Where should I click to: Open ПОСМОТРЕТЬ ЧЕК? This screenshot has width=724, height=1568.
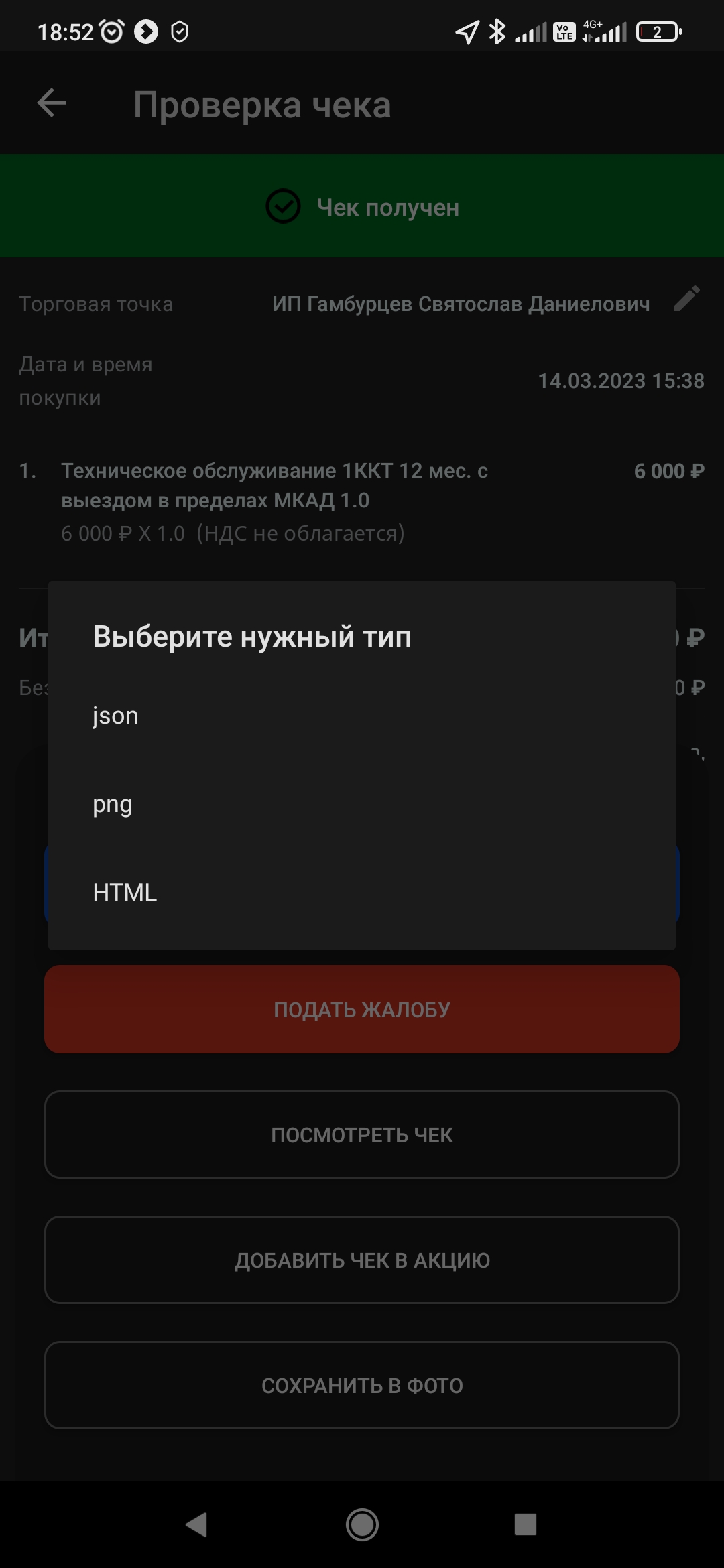tap(362, 1134)
